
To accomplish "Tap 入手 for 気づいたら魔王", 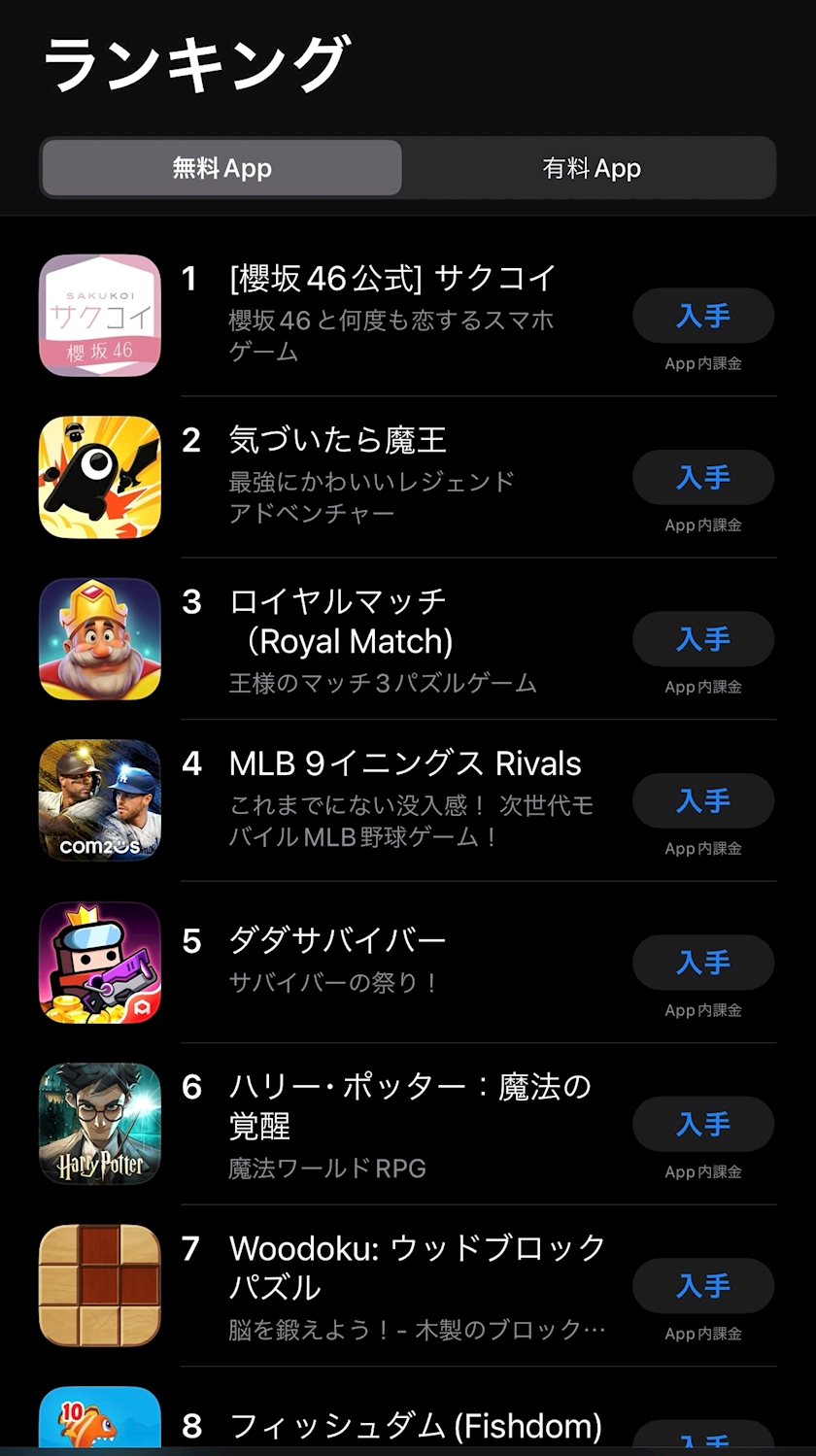I will (x=703, y=477).
